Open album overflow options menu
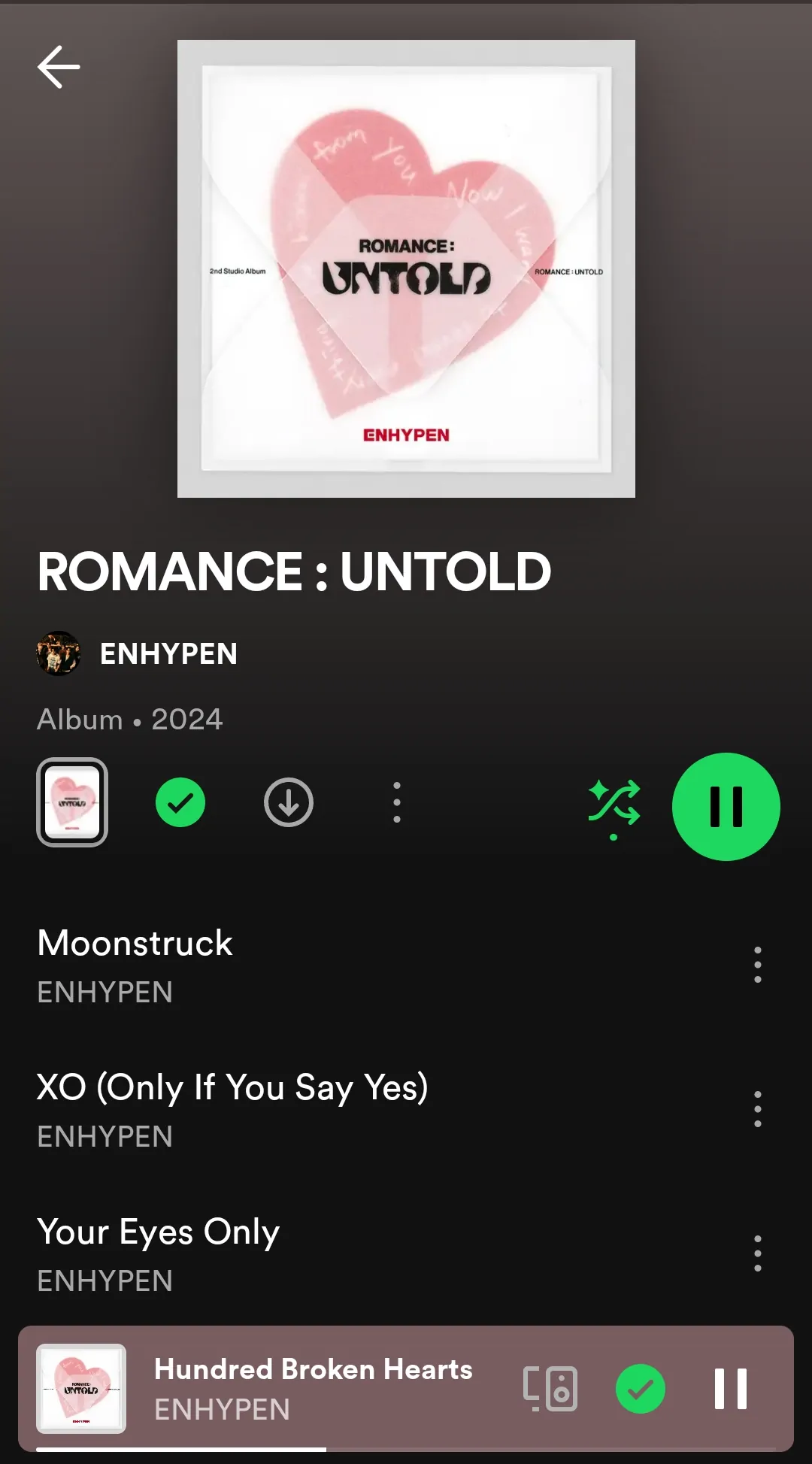 point(397,802)
